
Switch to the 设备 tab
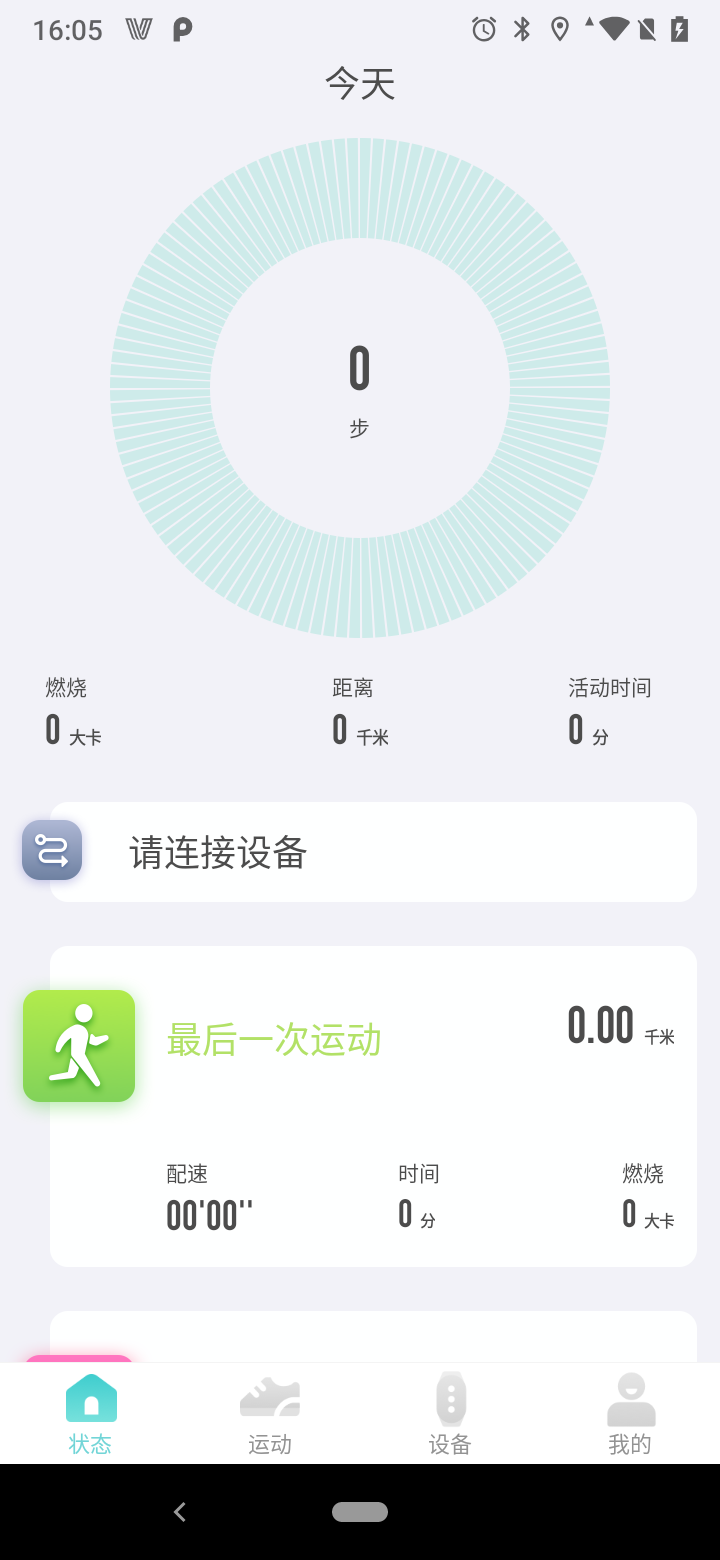coord(449,1413)
